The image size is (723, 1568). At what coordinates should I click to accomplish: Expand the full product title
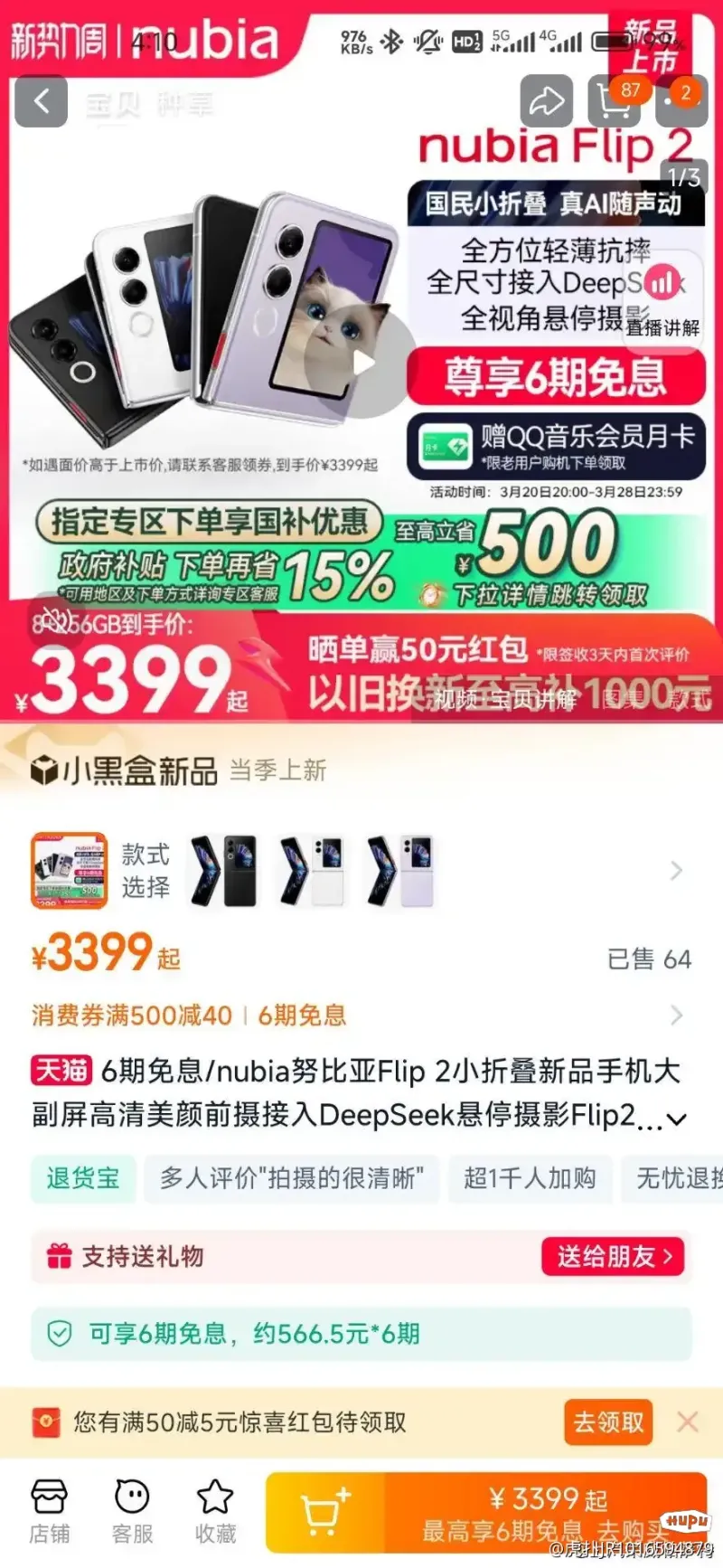click(676, 1119)
